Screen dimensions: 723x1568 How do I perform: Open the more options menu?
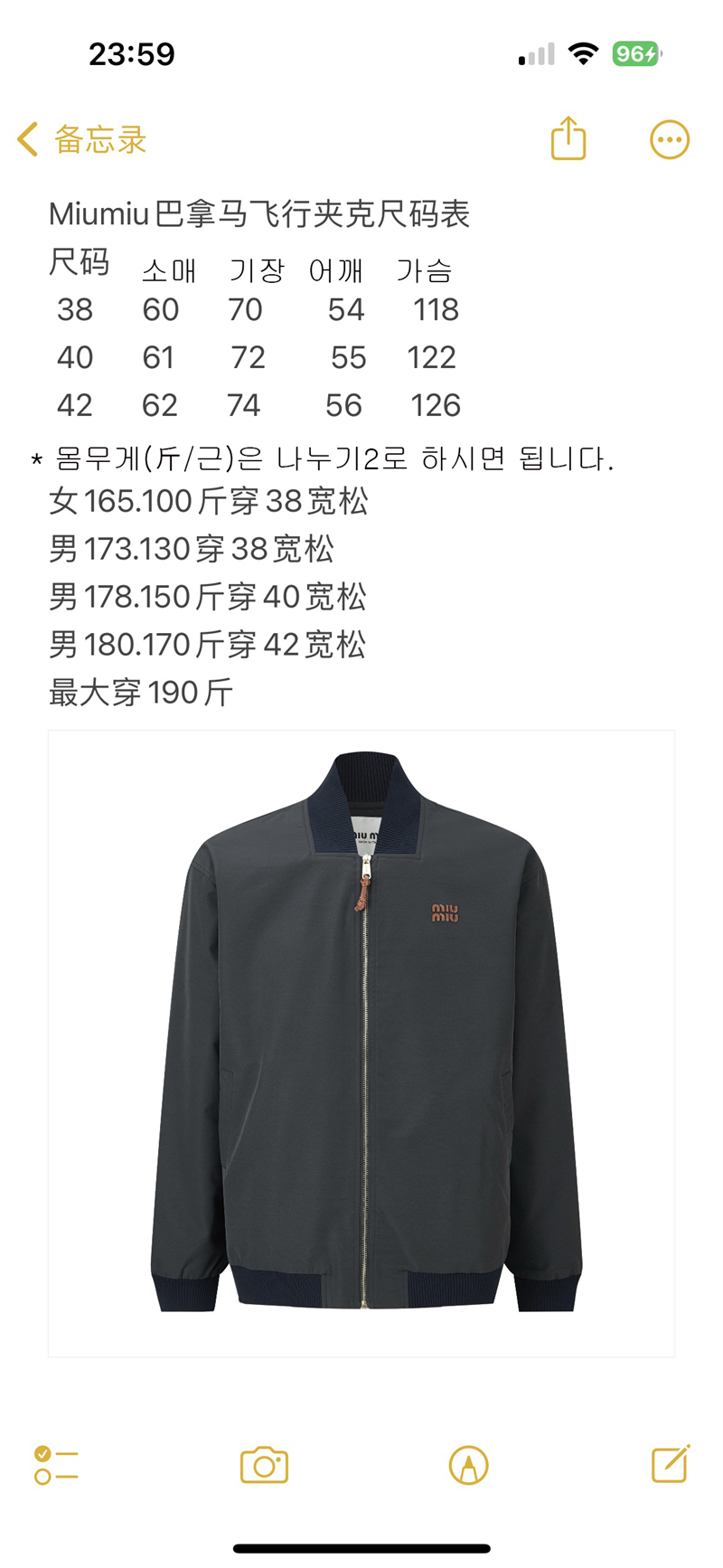click(670, 140)
